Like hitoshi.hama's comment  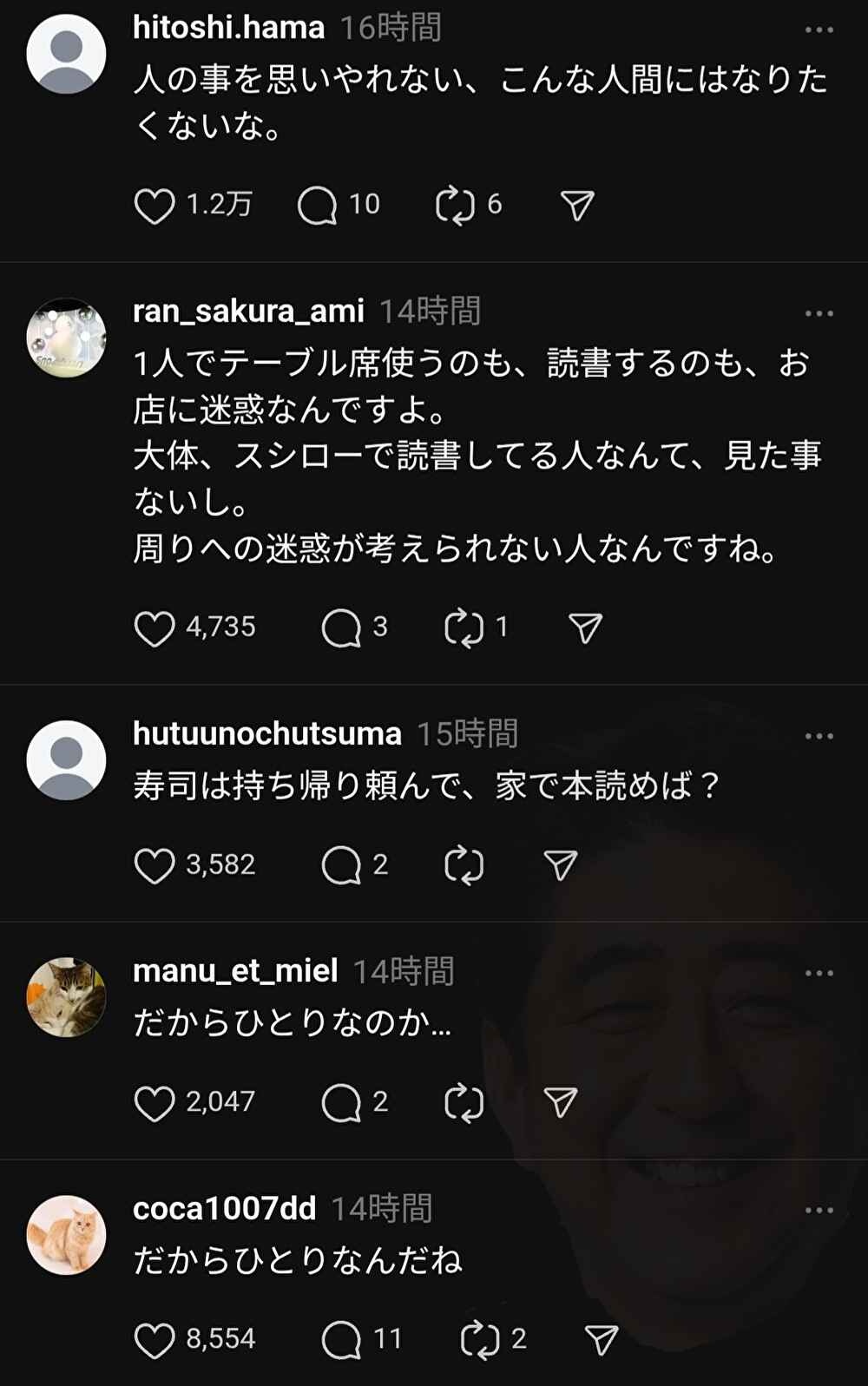(155, 206)
